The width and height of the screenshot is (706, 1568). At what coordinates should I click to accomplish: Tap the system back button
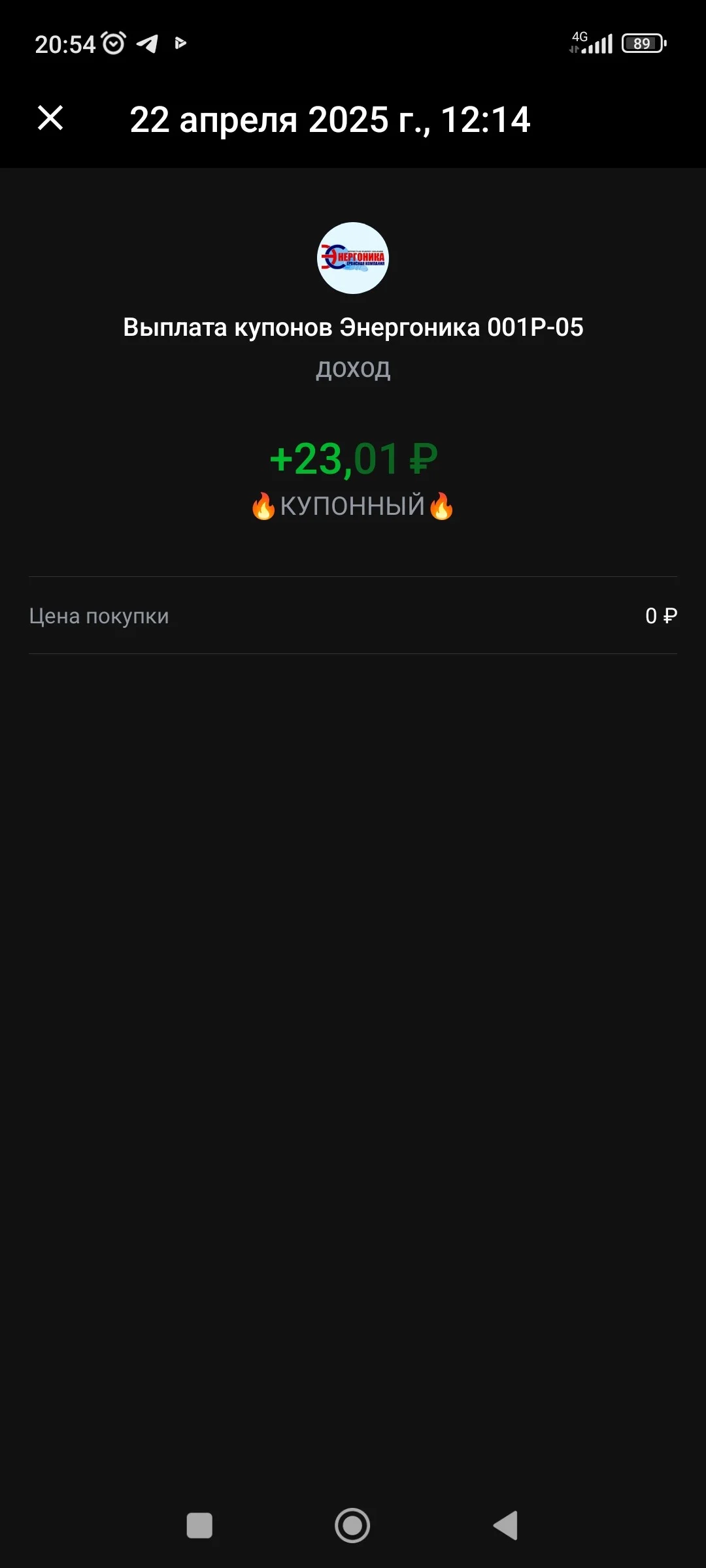(505, 1526)
